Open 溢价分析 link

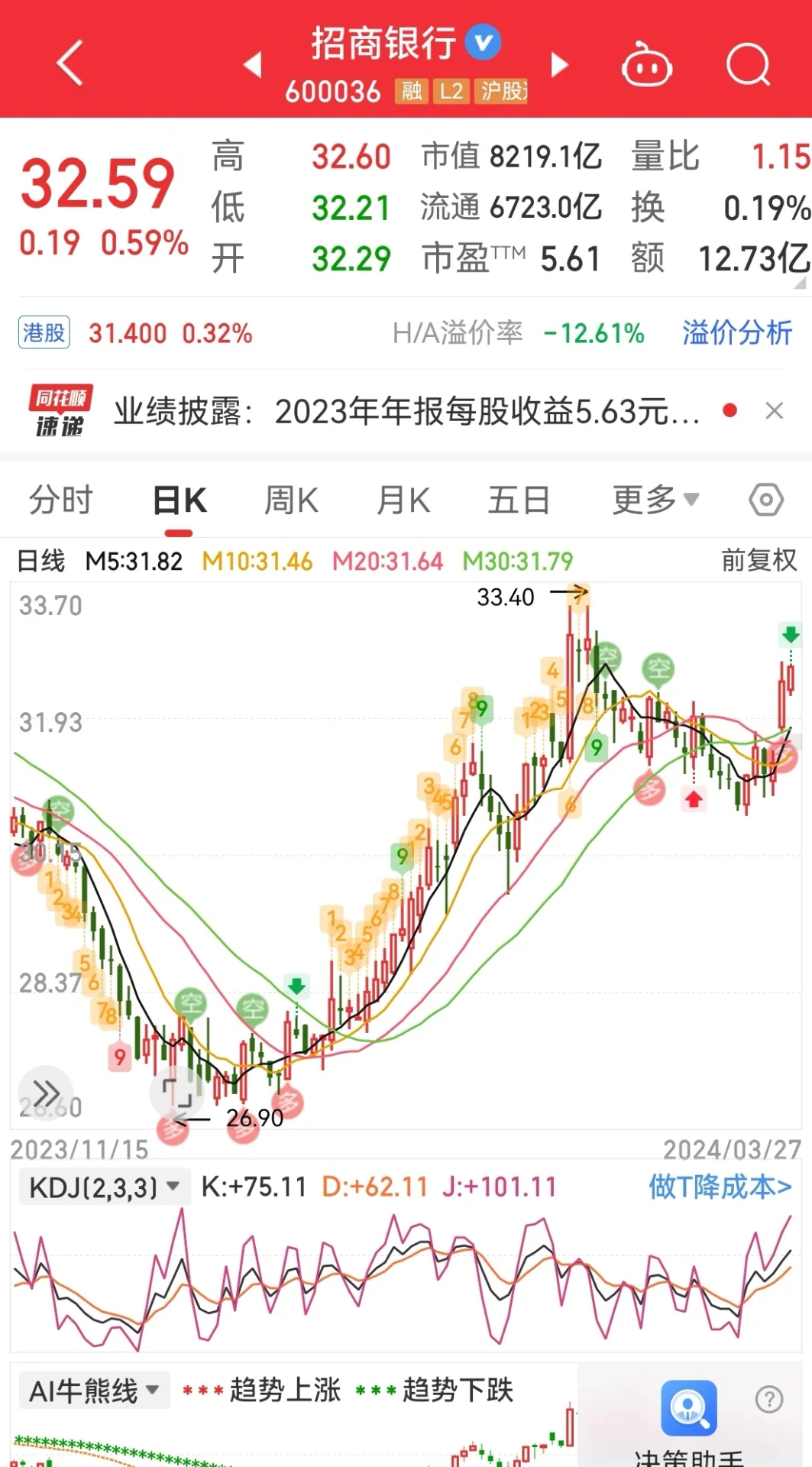(736, 333)
